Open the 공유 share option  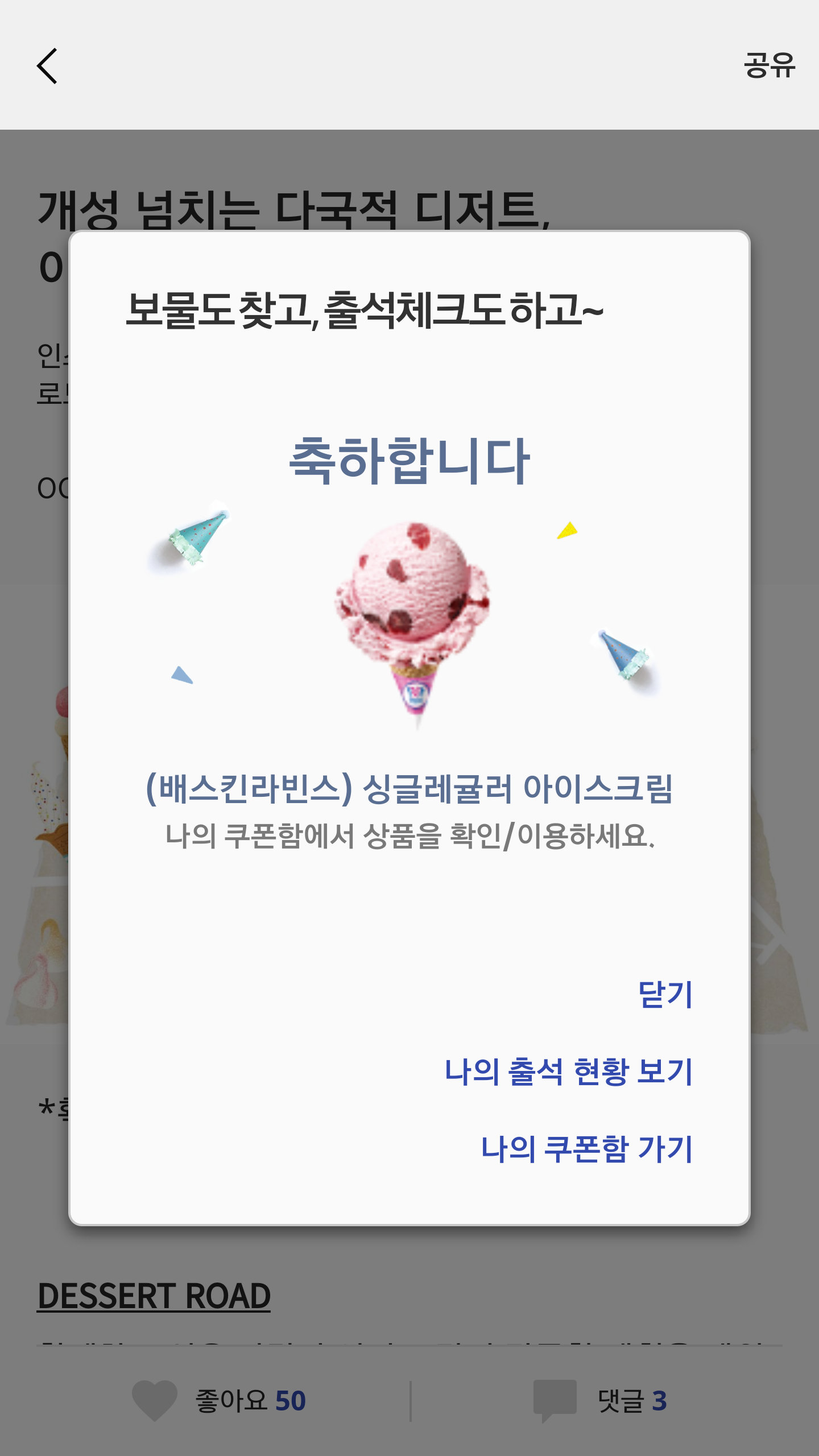coord(769,65)
